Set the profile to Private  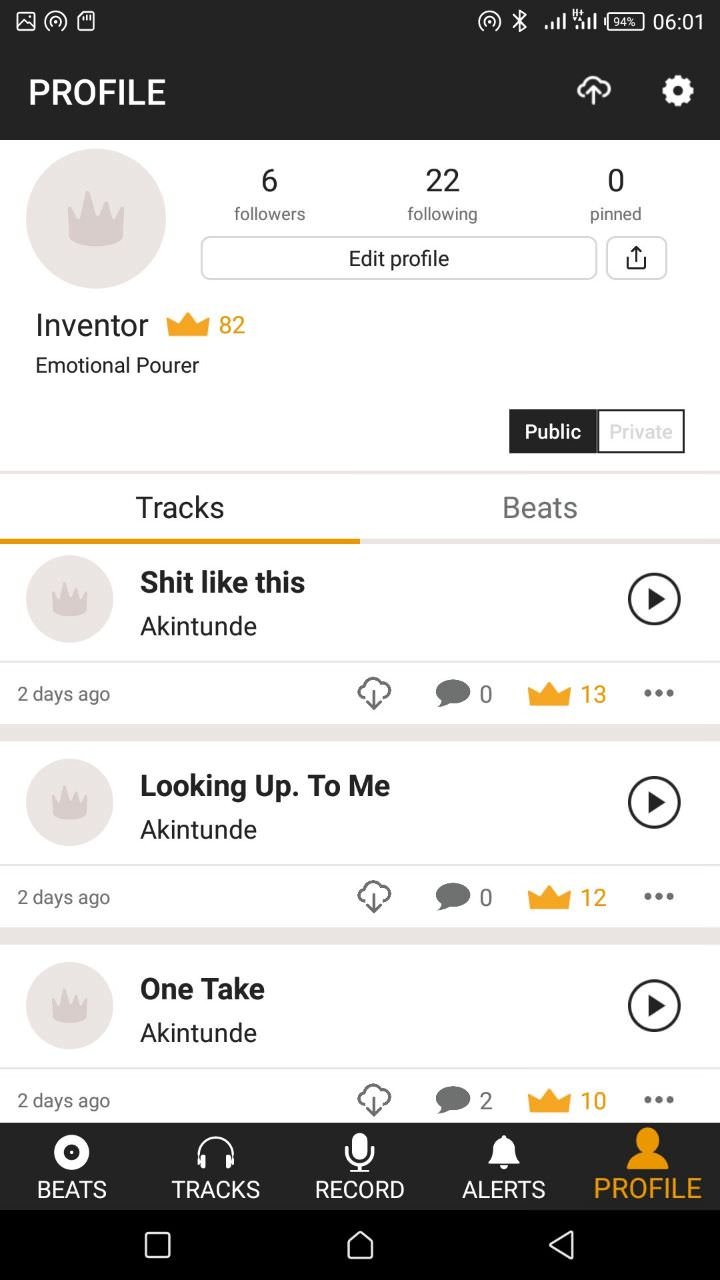tap(641, 431)
